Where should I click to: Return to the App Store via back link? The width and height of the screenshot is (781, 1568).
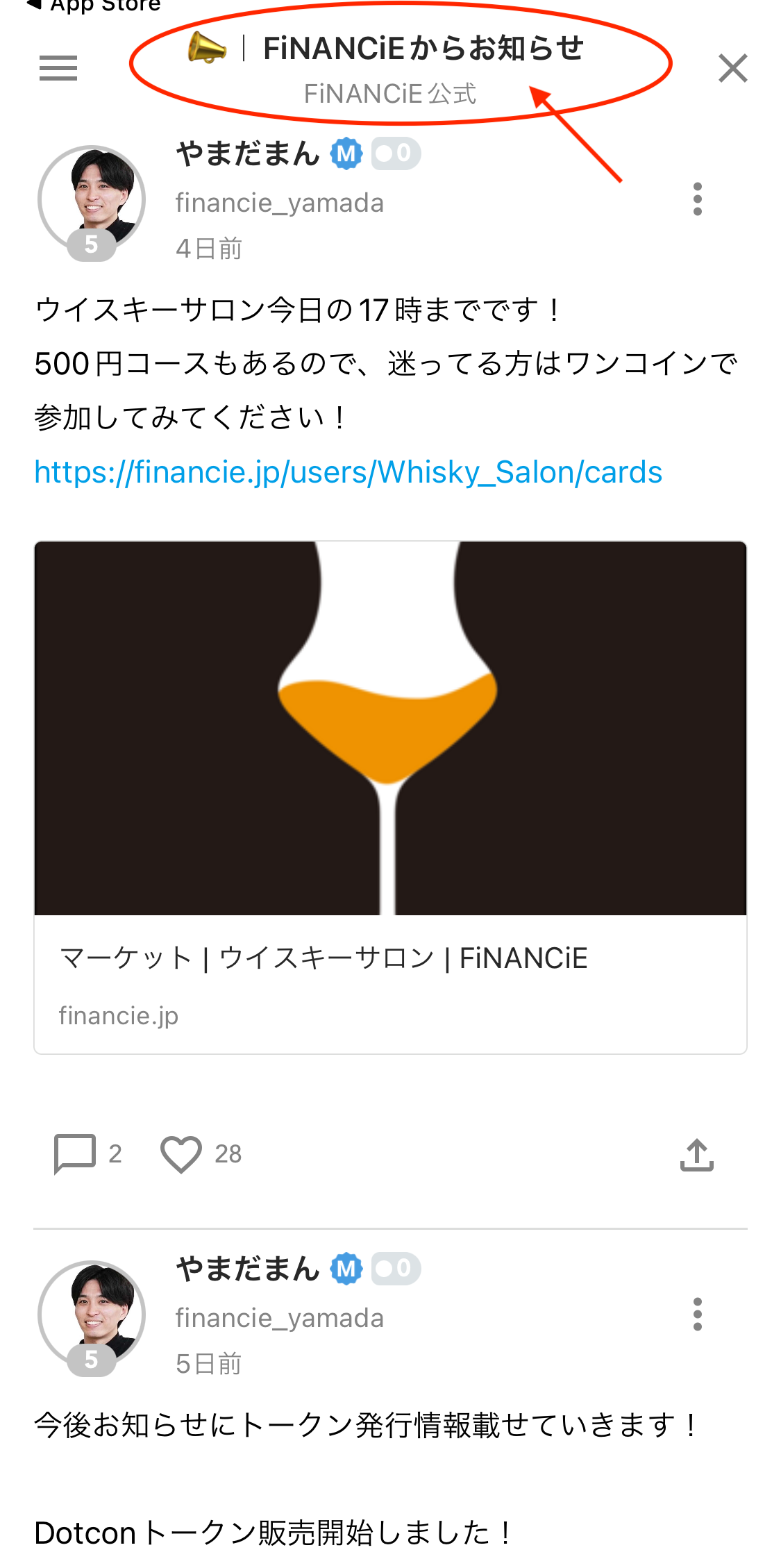tap(93, 7)
